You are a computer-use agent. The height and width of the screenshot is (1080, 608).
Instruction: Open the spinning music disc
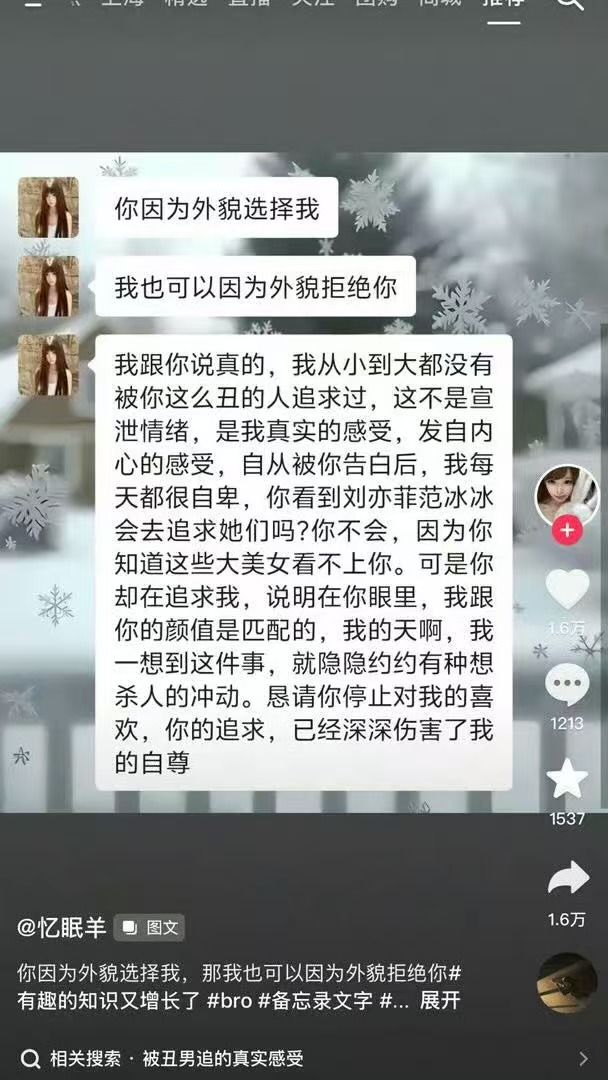[567, 983]
